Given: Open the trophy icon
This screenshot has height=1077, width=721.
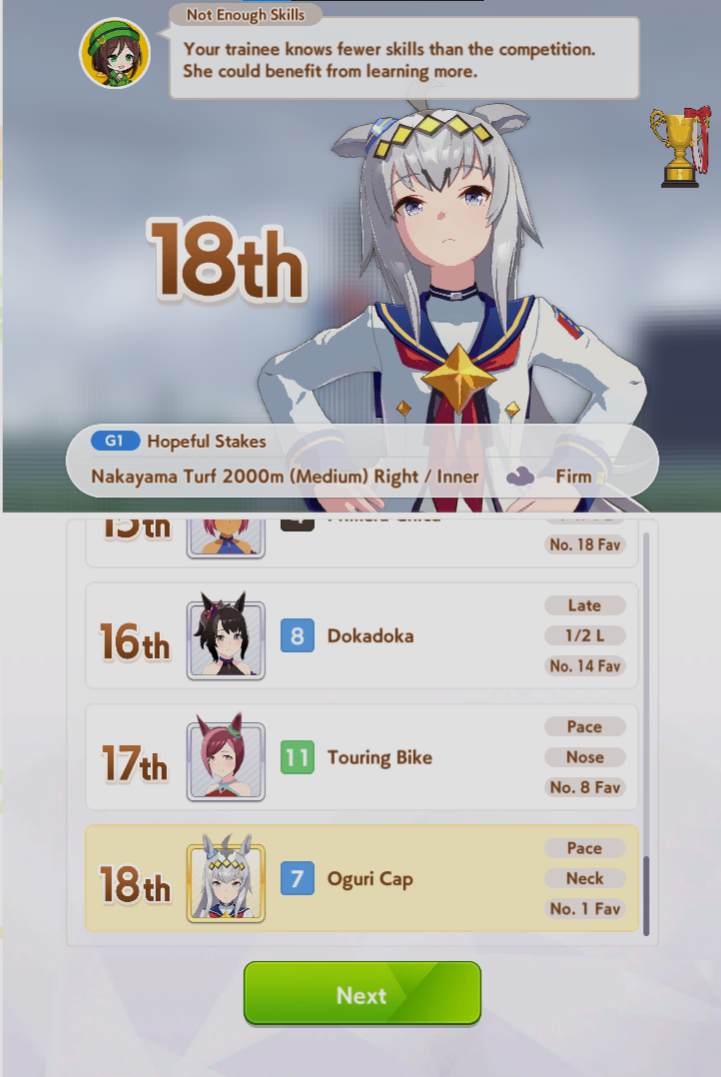Looking at the screenshot, I should (x=680, y=148).
